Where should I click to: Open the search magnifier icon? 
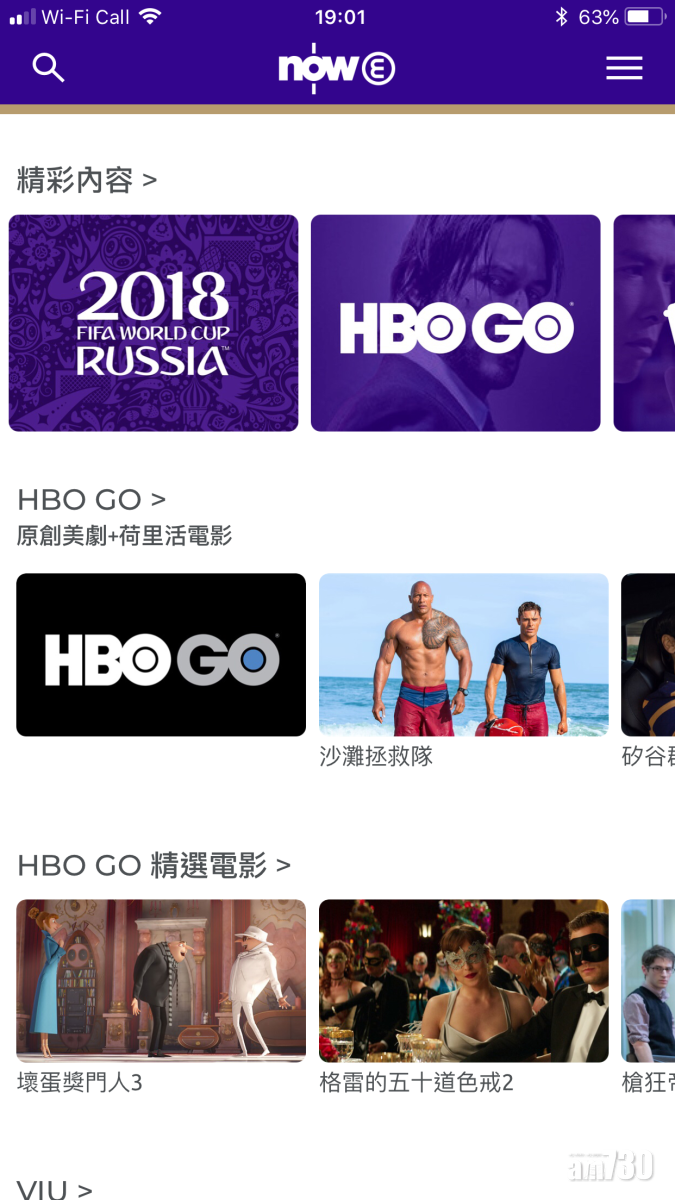(48, 67)
